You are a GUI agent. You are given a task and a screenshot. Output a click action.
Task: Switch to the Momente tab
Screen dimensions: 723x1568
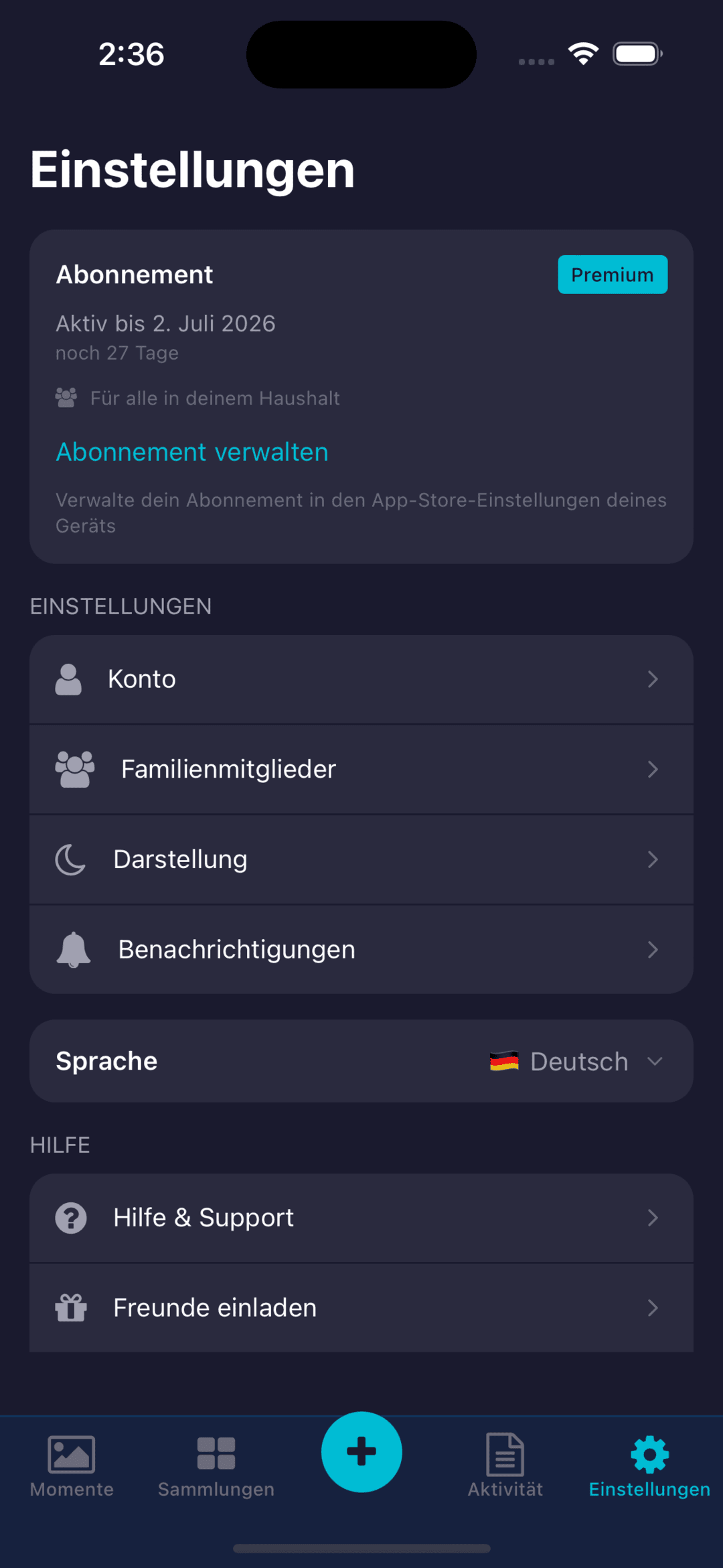pyautogui.click(x=72, y=1467)
